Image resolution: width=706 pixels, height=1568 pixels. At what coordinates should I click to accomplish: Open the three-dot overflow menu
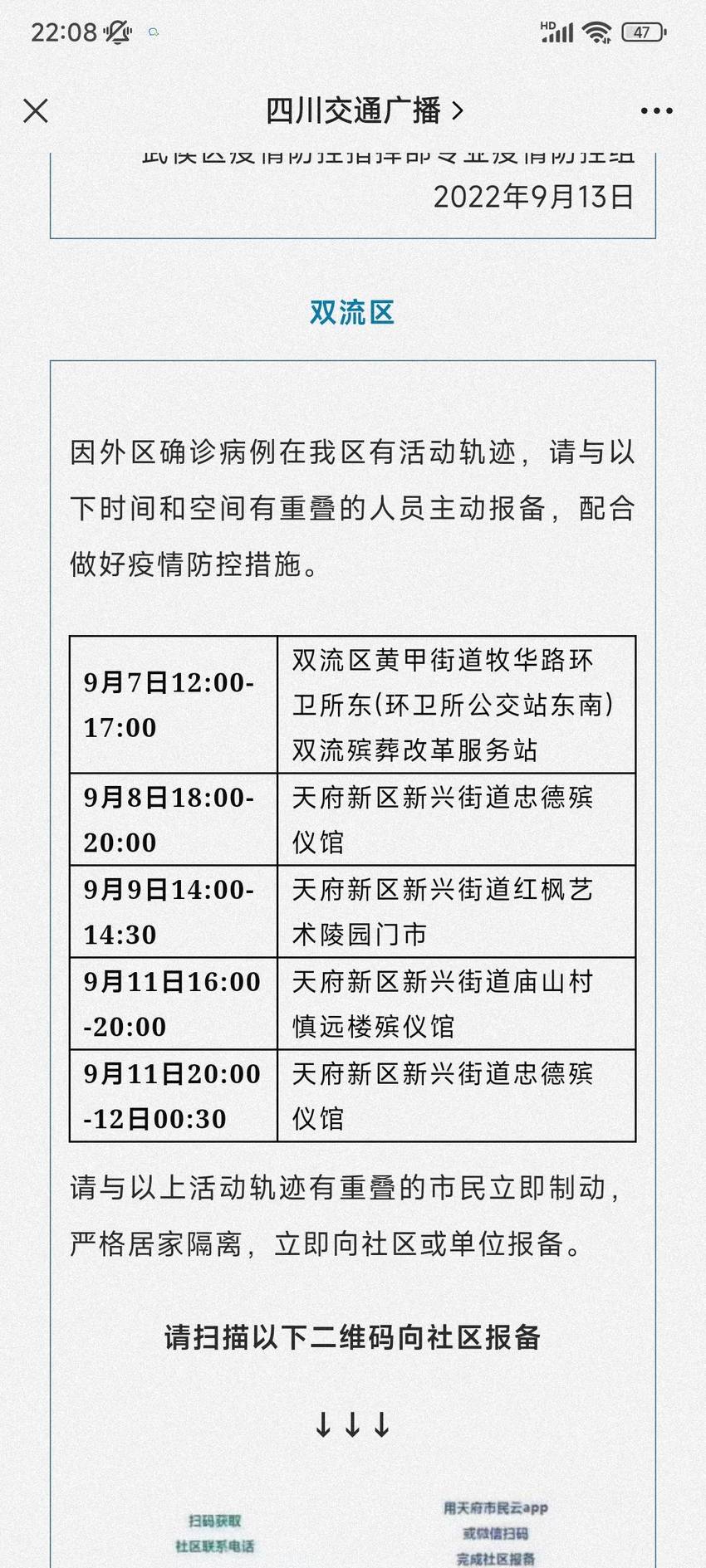[656, 110]
